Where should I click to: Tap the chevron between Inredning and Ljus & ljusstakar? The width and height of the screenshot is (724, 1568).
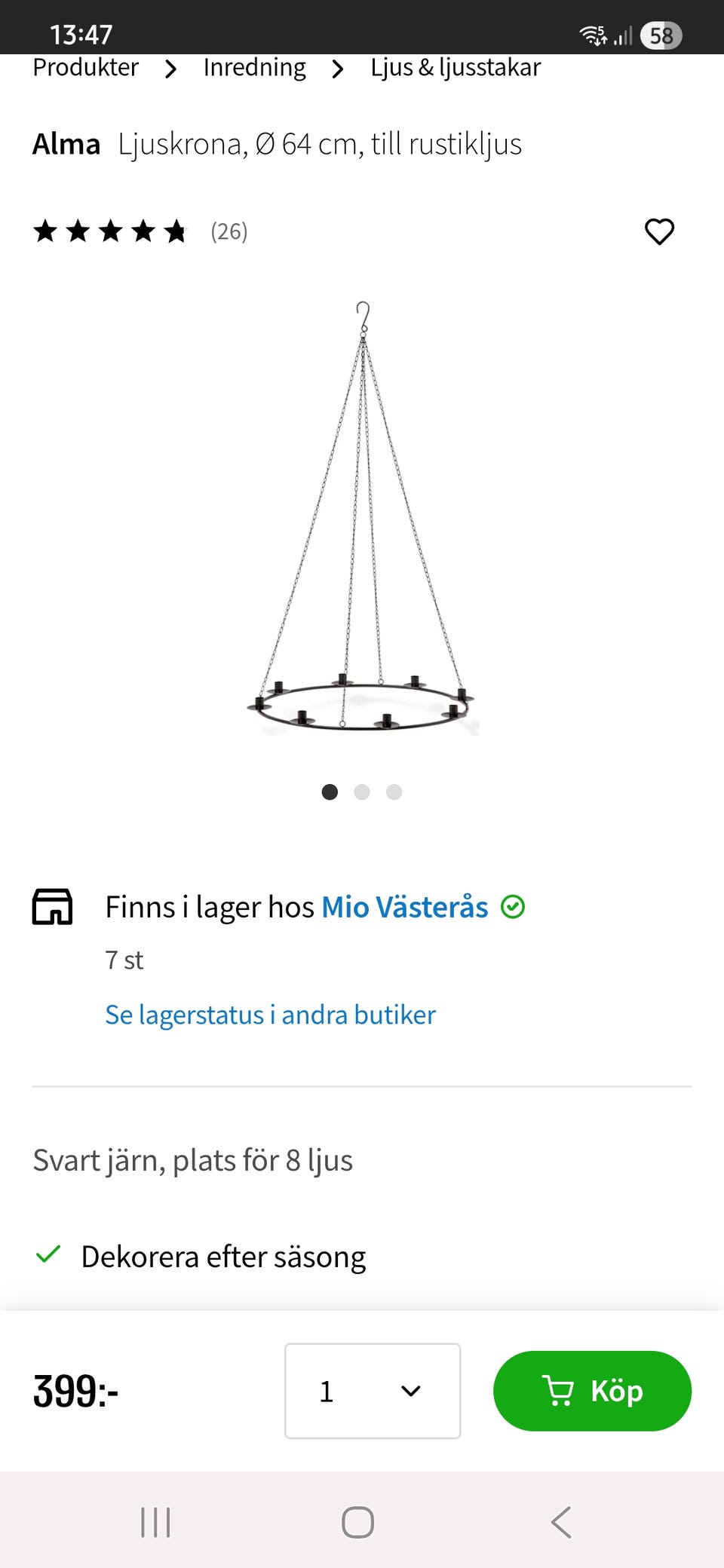tap(337, 69)
